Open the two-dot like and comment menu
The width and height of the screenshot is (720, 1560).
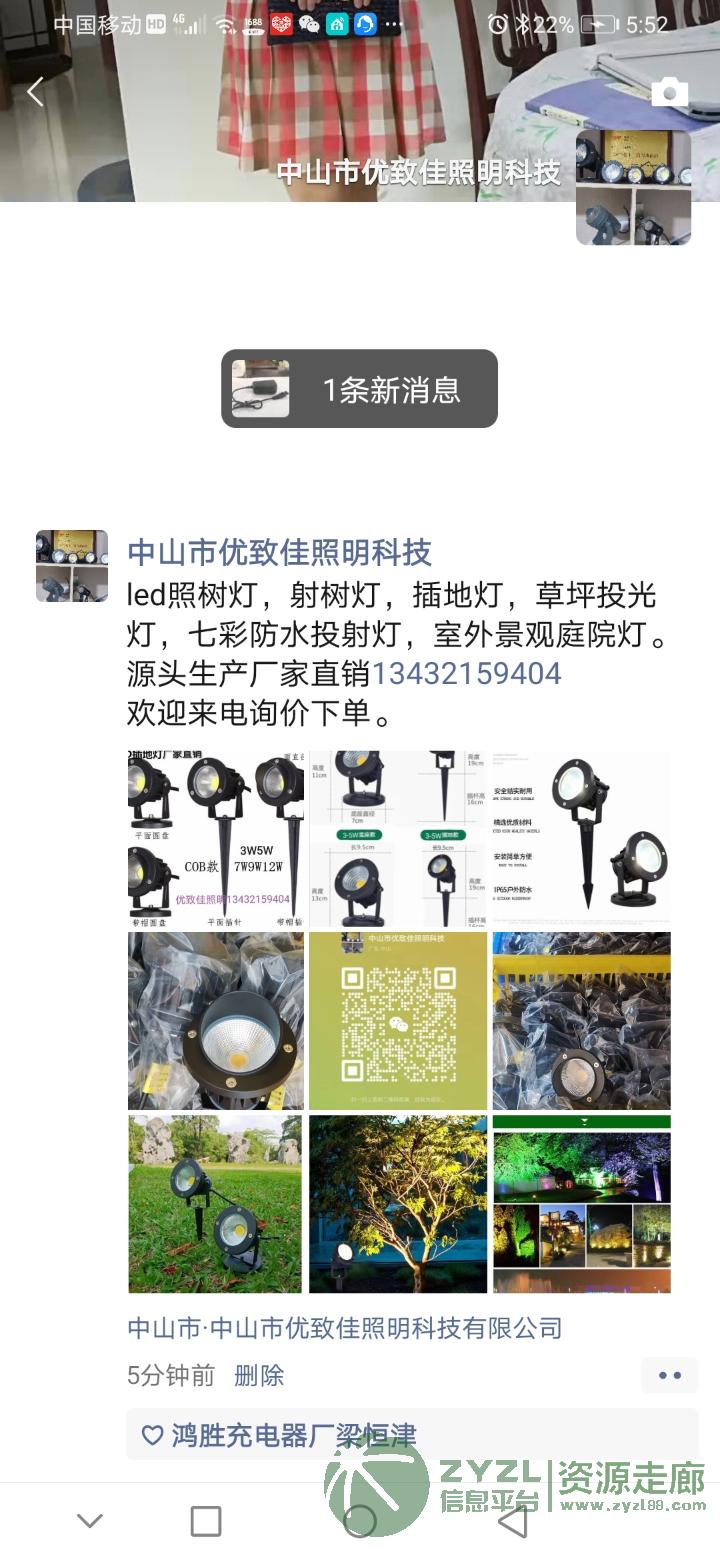pos(670,1375)
